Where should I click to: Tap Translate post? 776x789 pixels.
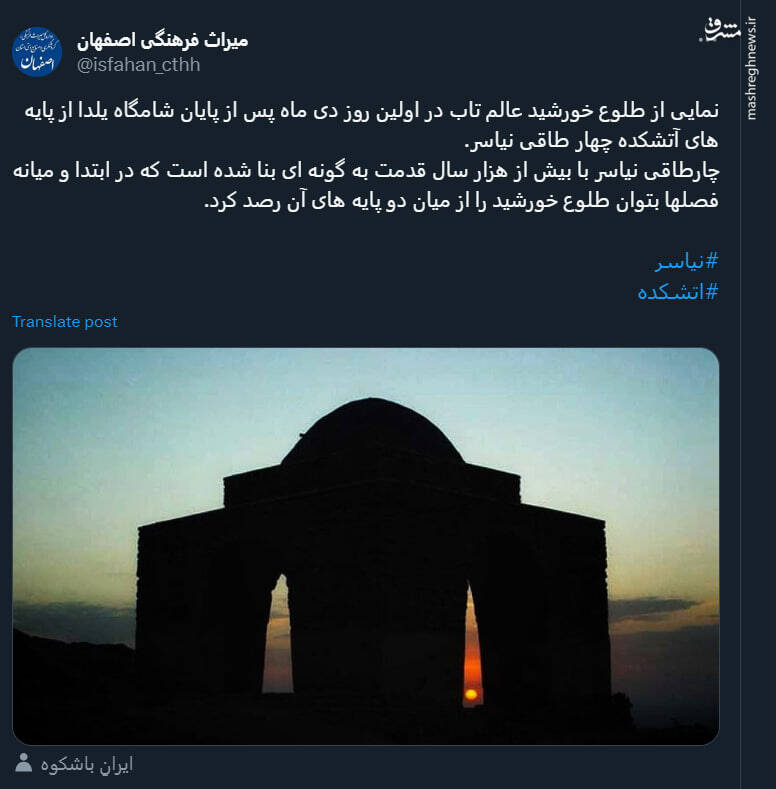click(65, 322)
